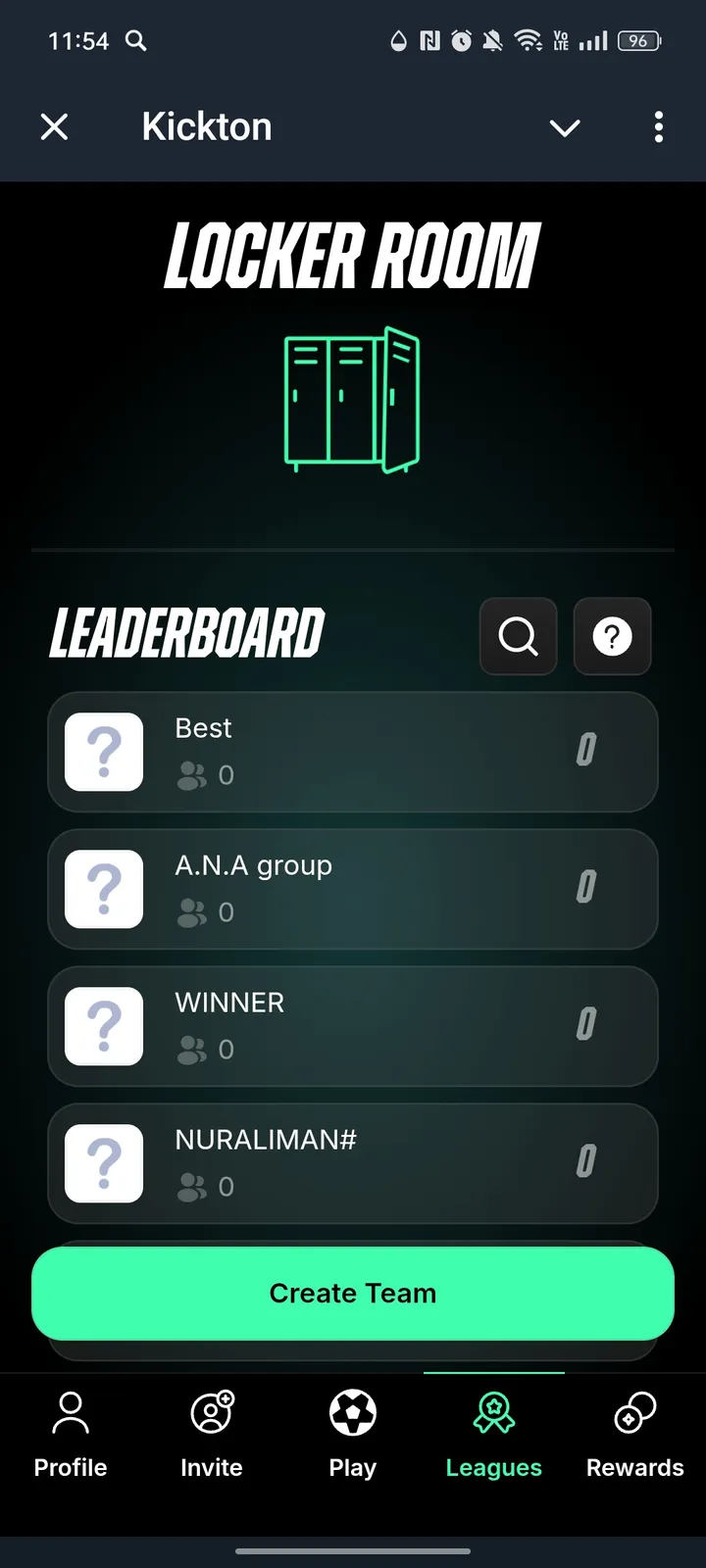This screenshot has width=706, height=1568.
Task: Switch to the Rewards tab
Action: point(634,1434)
